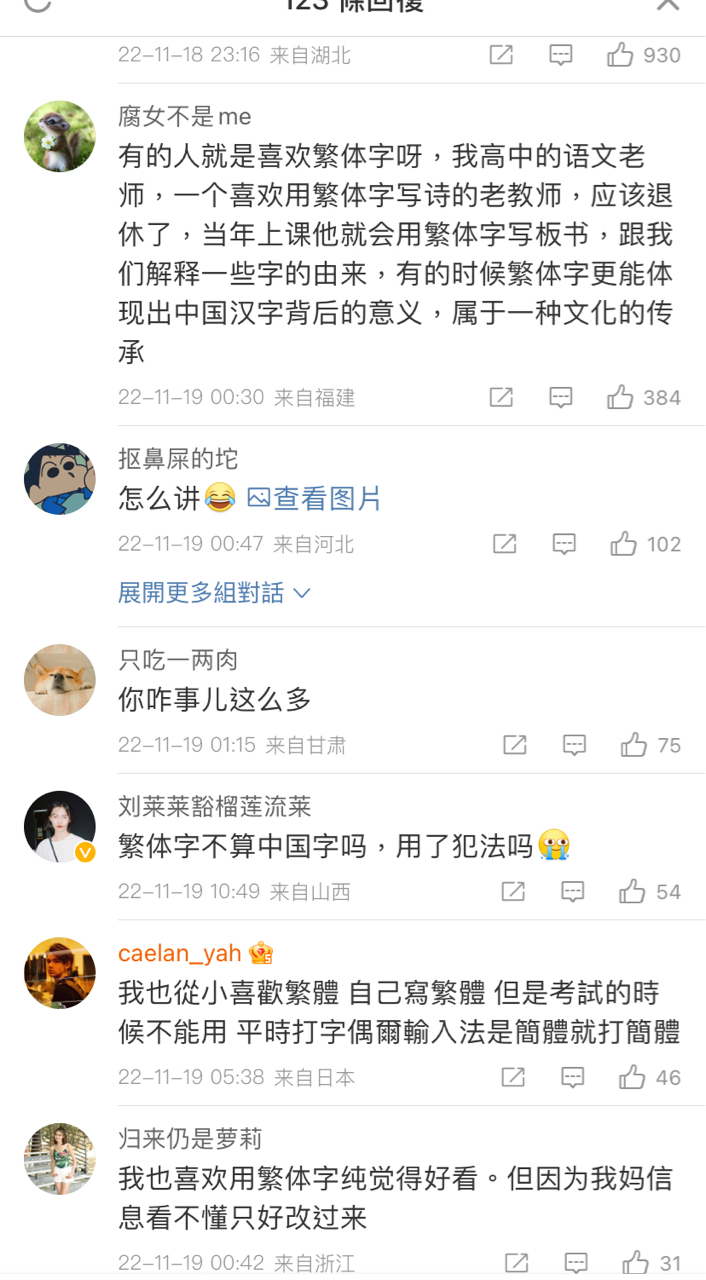The width and height of the screenshot is (706, 1280).
Task: Like caelan_yah's comment
Action: (632, 1077)
